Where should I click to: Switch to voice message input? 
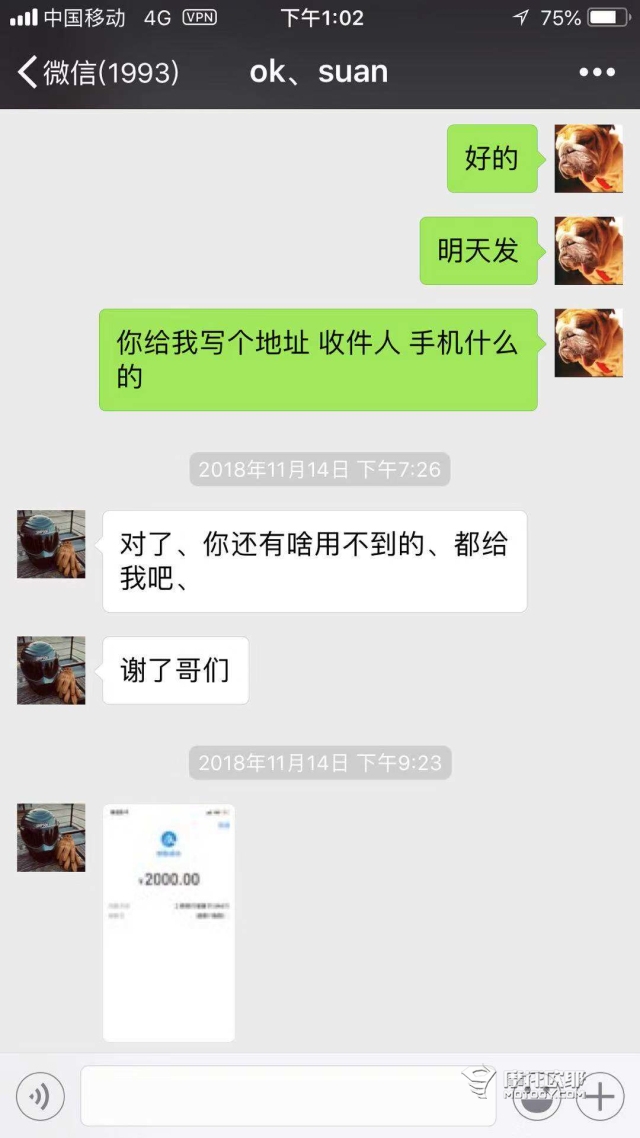point(40,1096)
